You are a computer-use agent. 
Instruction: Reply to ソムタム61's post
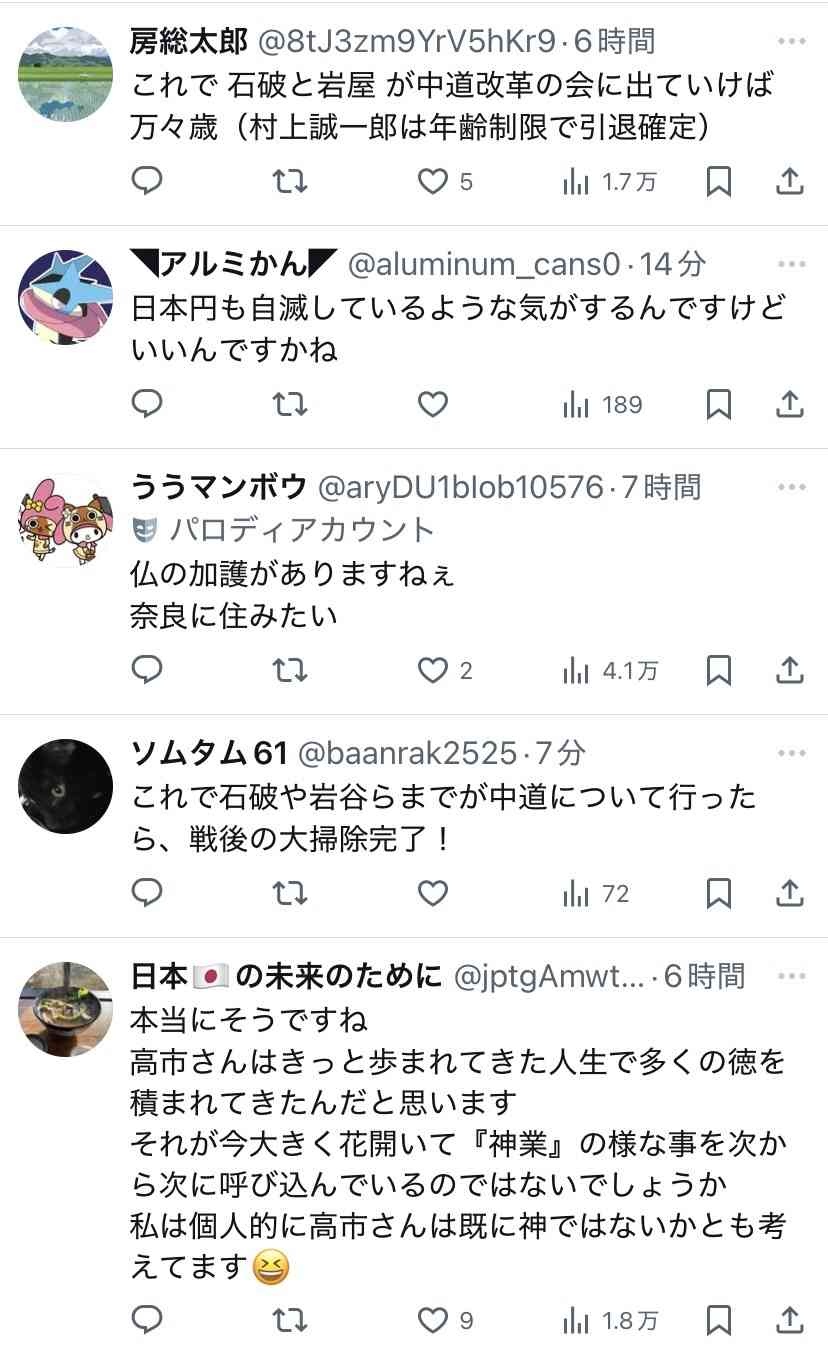(147, 892)
